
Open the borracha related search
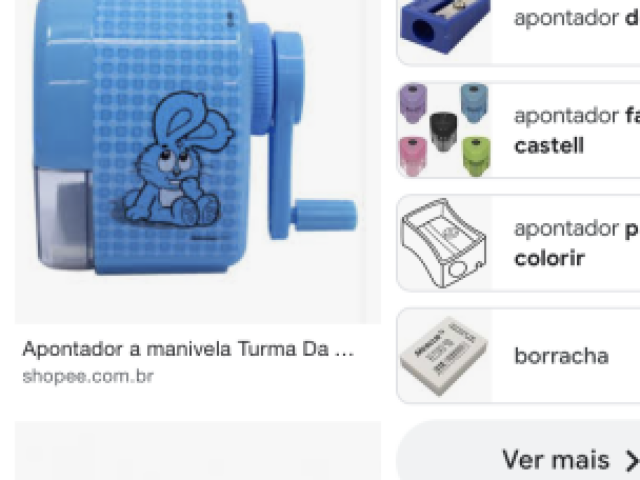coord(520,356)
